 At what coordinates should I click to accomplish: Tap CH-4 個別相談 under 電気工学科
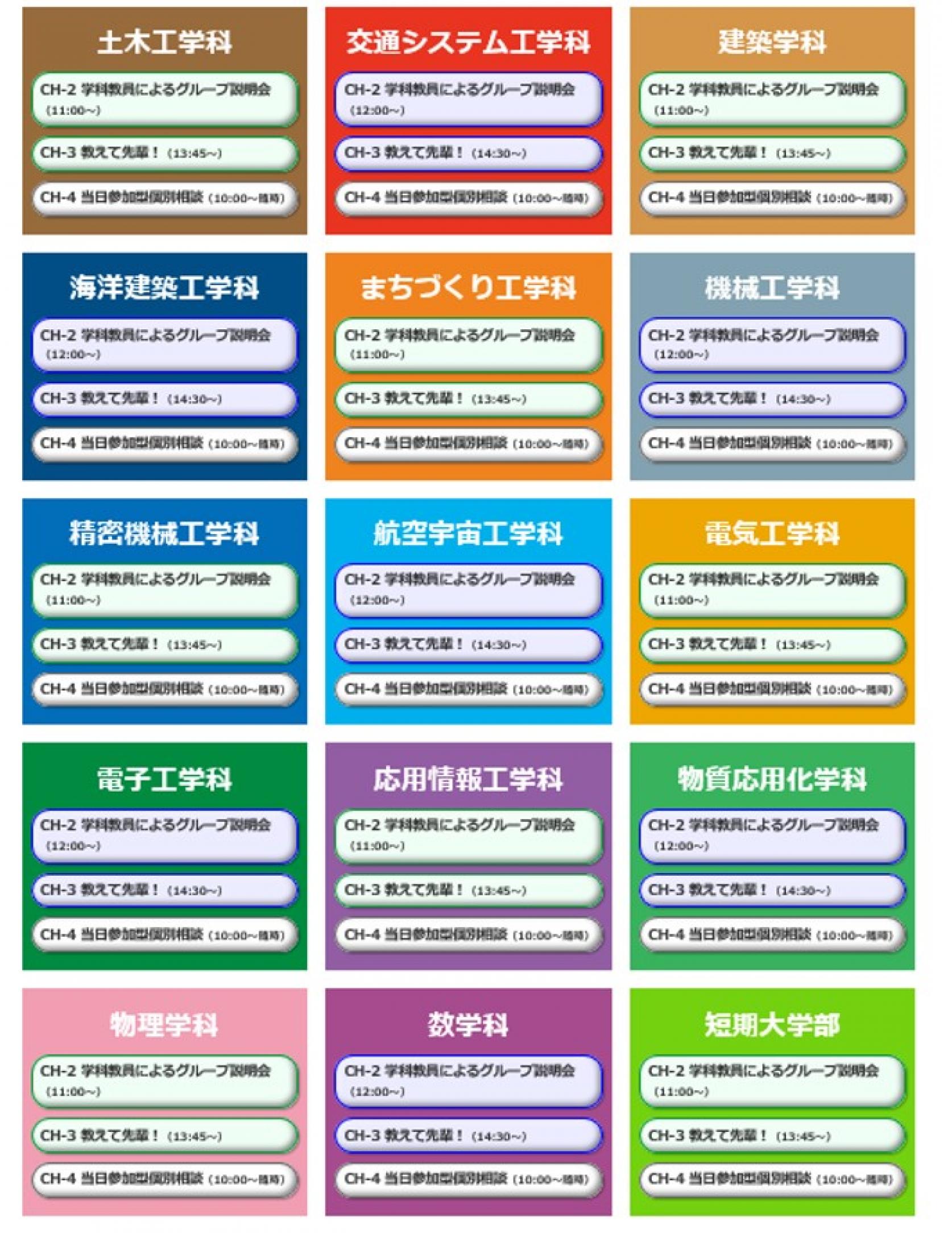[772, 689]
